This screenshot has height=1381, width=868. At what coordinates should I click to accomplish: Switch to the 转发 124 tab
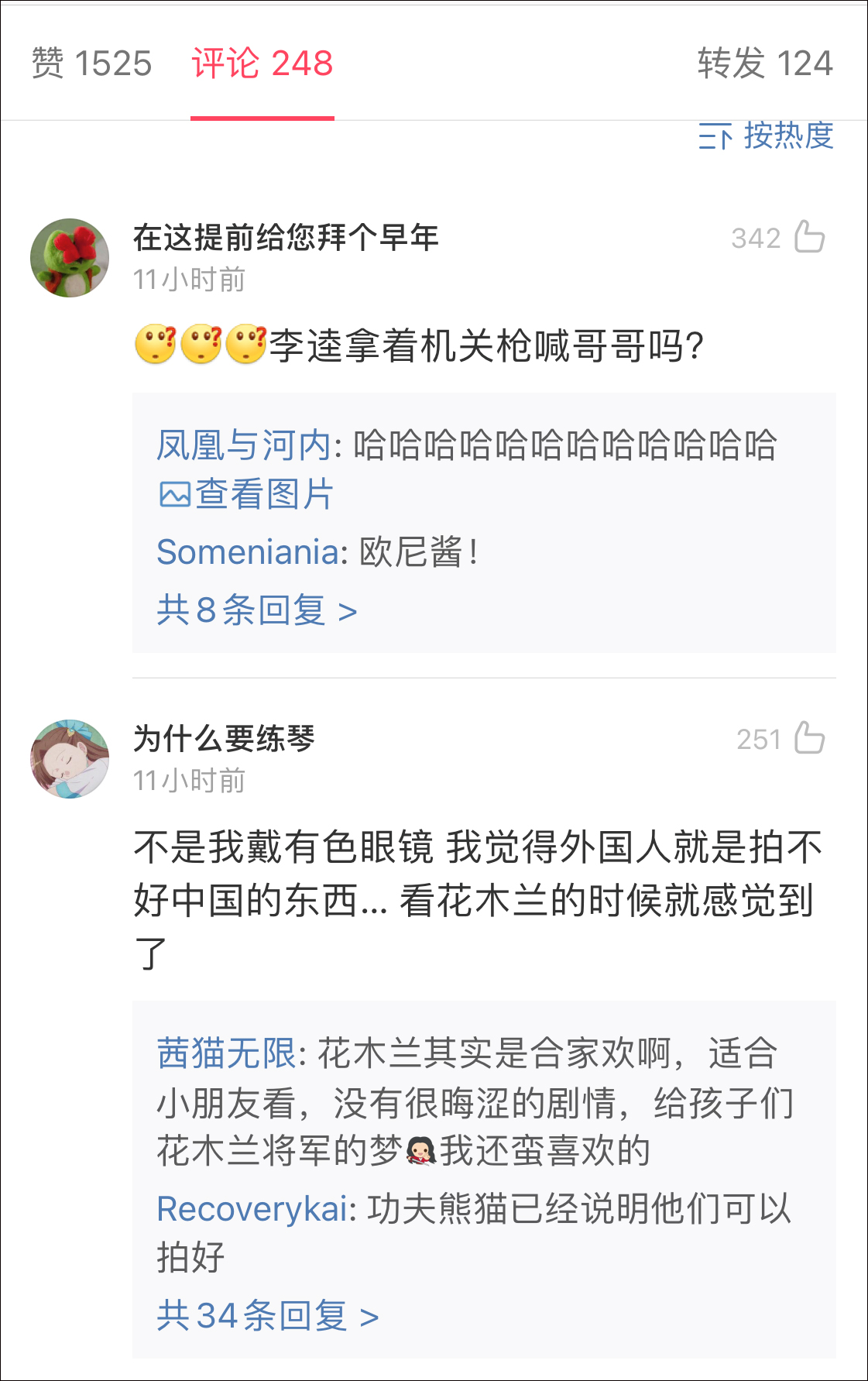click(763, 66)
